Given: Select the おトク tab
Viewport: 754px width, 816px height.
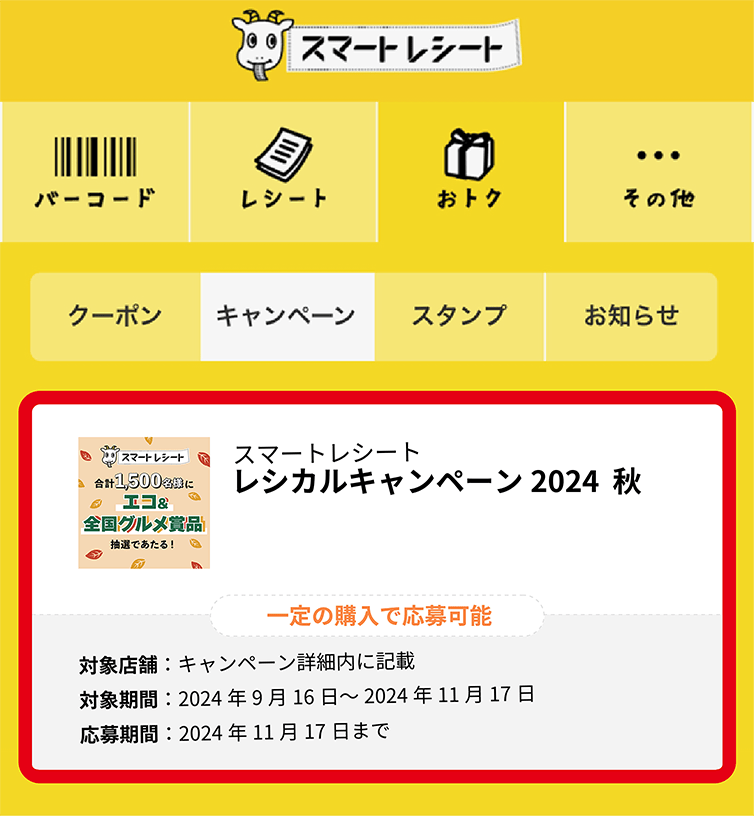Looking at the screenshot, I should click(470, 172).
